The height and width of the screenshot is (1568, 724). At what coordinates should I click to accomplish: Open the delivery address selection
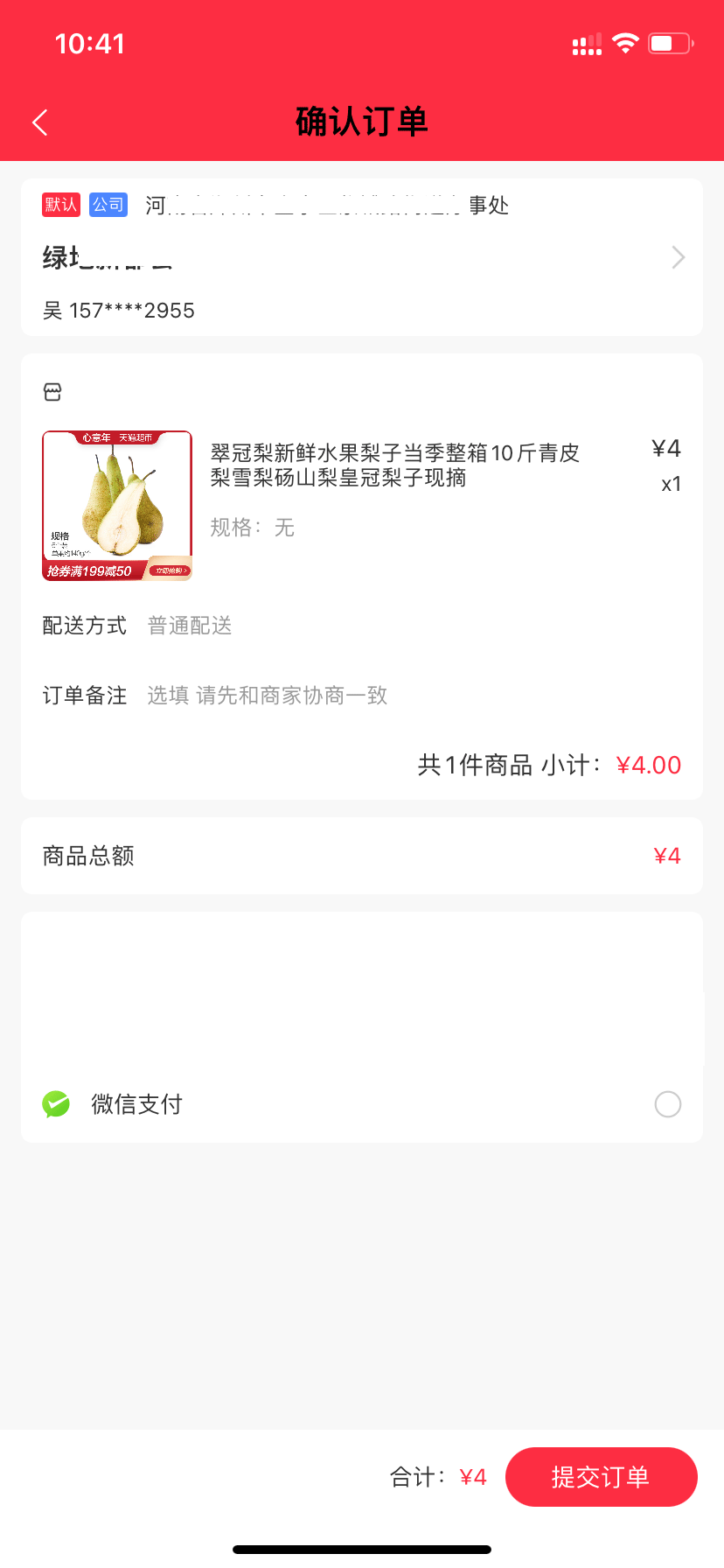click(677, 257)
